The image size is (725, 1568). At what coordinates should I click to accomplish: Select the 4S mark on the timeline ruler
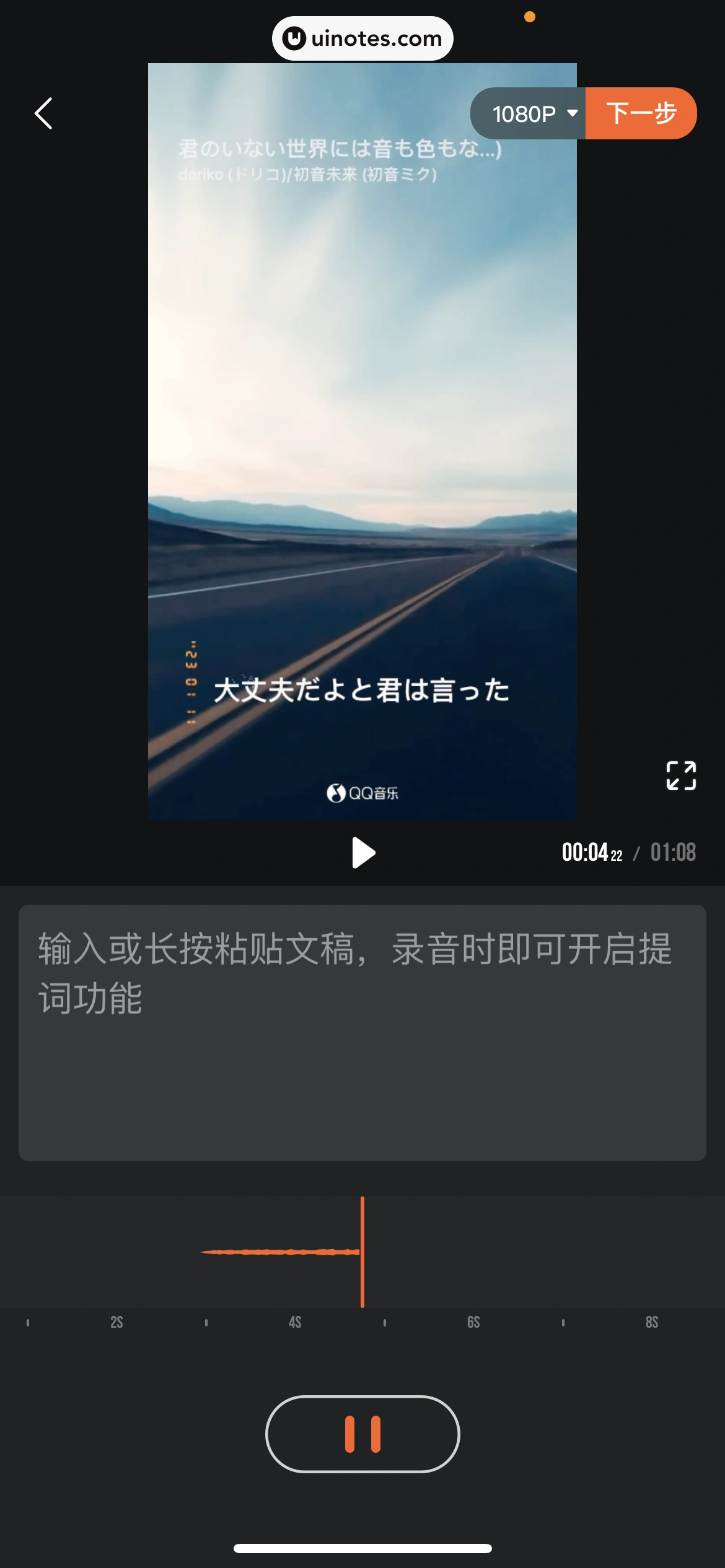point(294,1322)
